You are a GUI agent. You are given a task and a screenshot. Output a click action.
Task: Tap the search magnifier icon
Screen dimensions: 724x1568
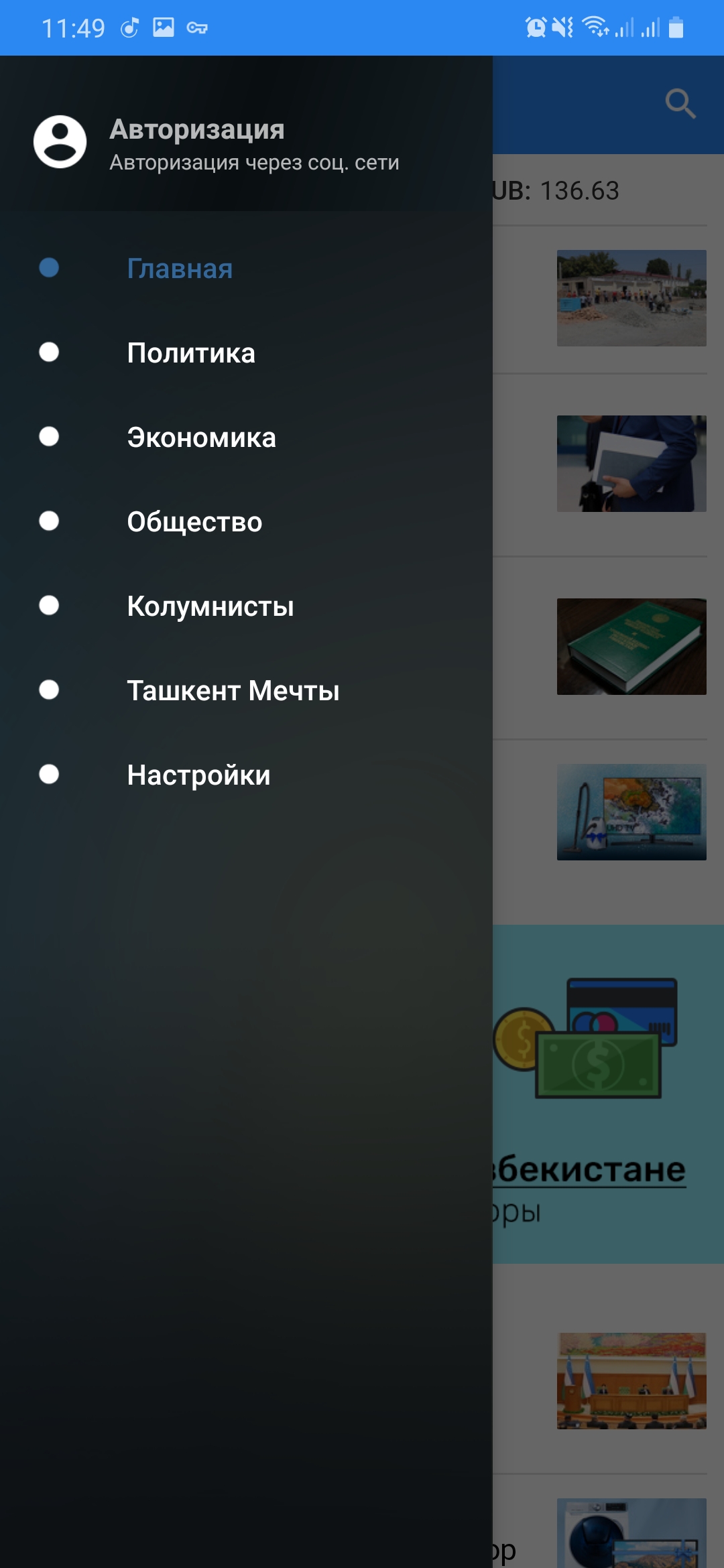pos(680,104)
